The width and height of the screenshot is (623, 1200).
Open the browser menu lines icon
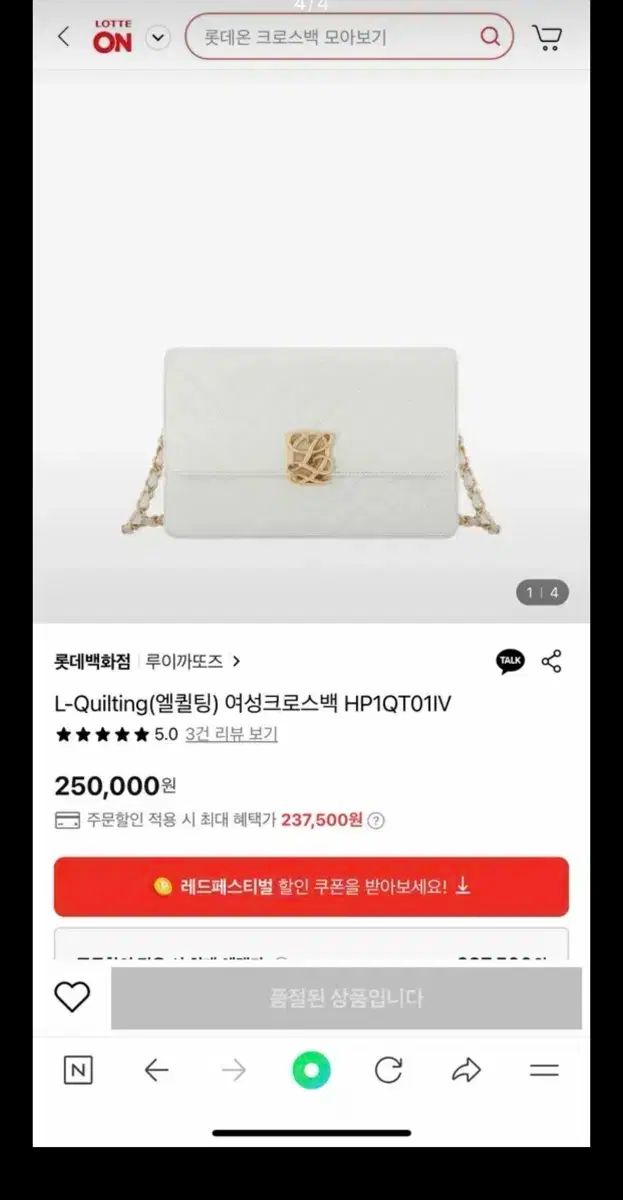tap(544, 1071)
